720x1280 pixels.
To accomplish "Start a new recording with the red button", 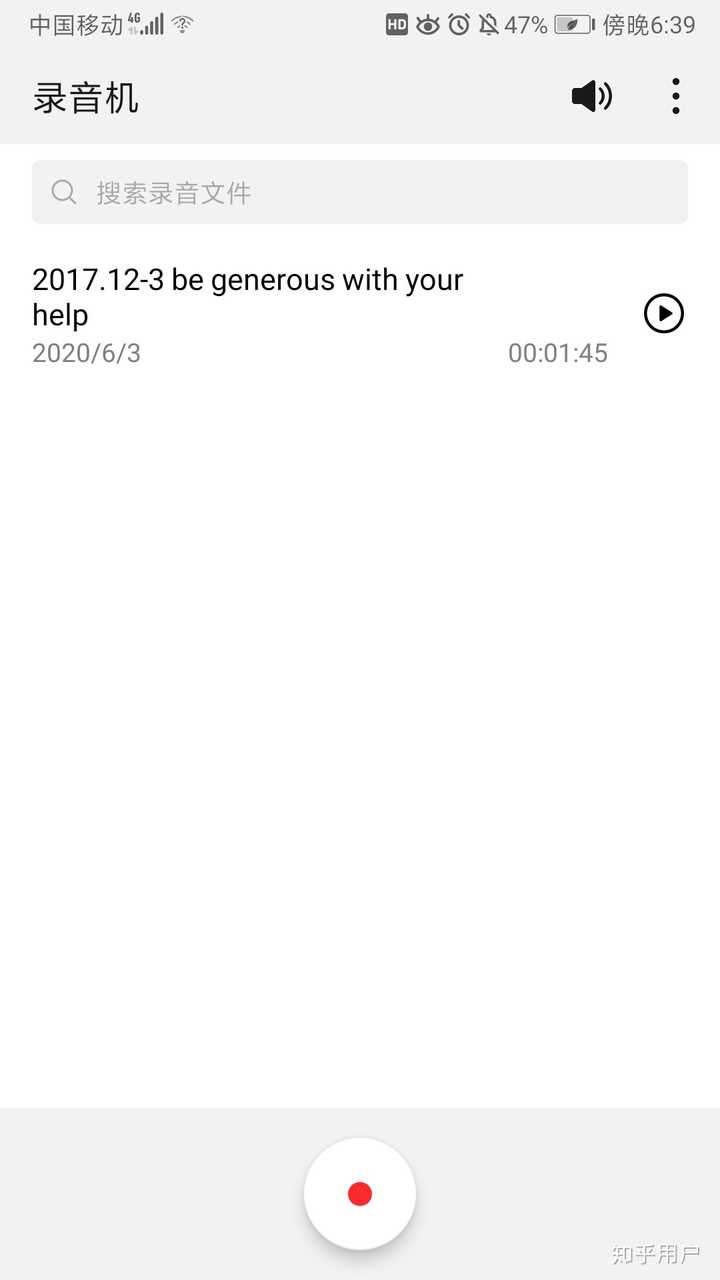I will (360, 1193).
